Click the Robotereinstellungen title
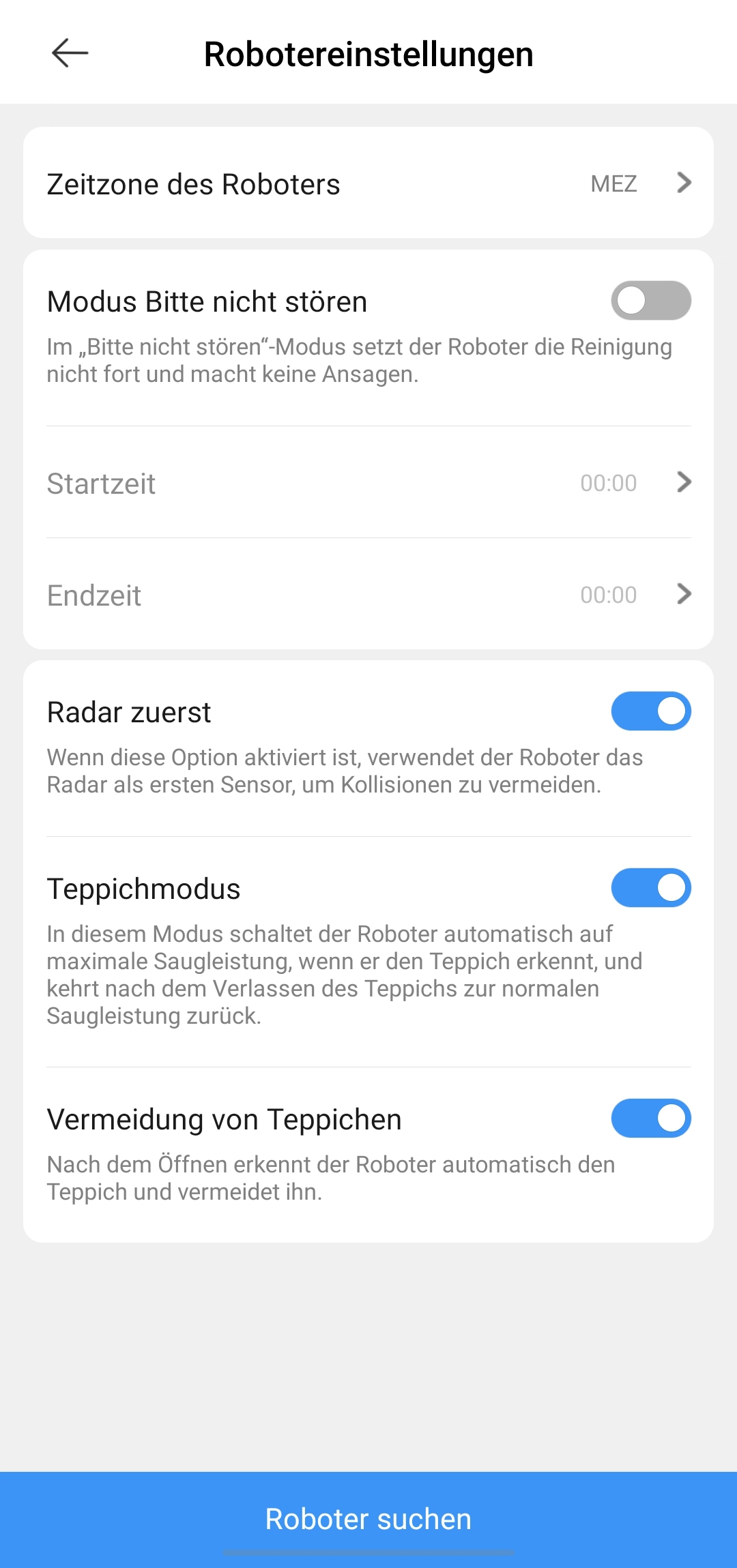Screen dimensions: 737x1568 coord(369,55)
